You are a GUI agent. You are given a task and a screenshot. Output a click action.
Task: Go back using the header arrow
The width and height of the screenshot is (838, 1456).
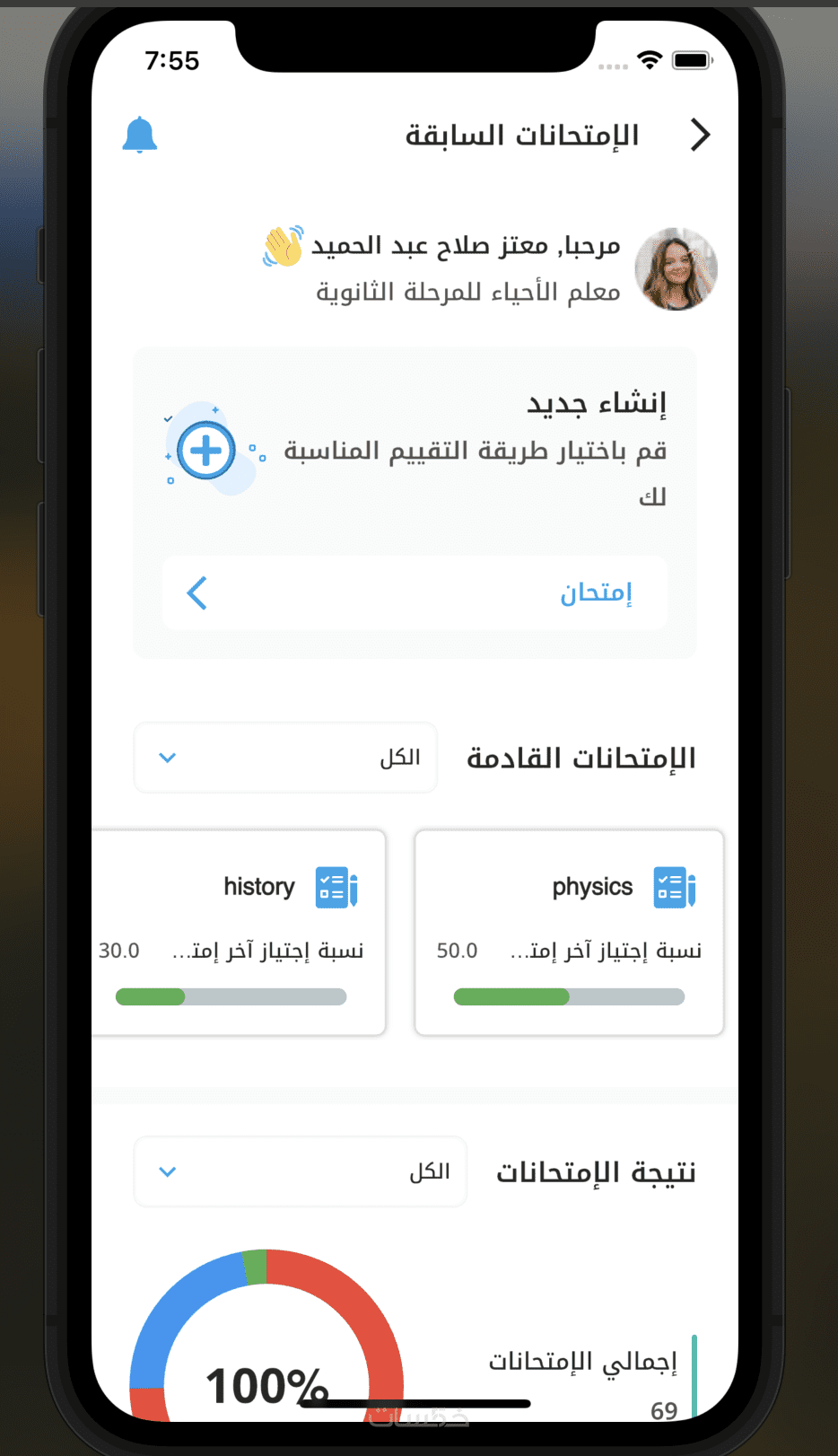click(700, 135)
